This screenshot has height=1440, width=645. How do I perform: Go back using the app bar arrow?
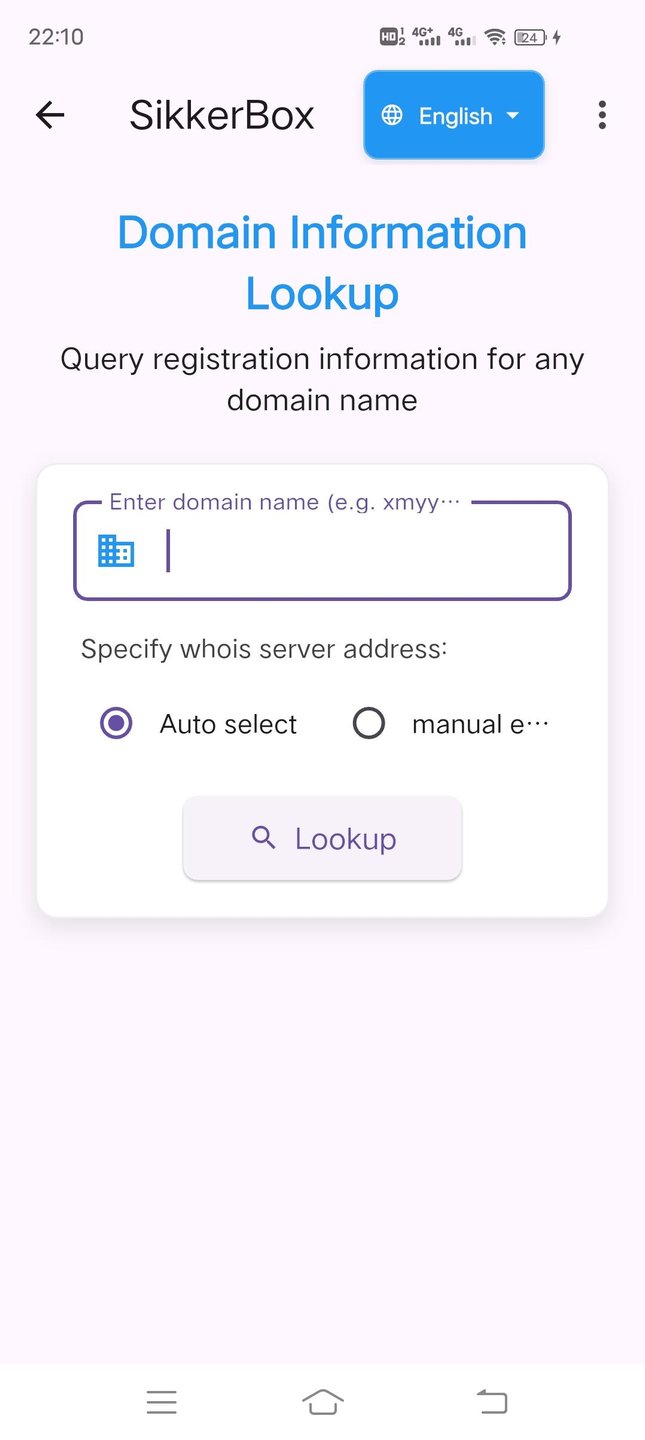50,116
